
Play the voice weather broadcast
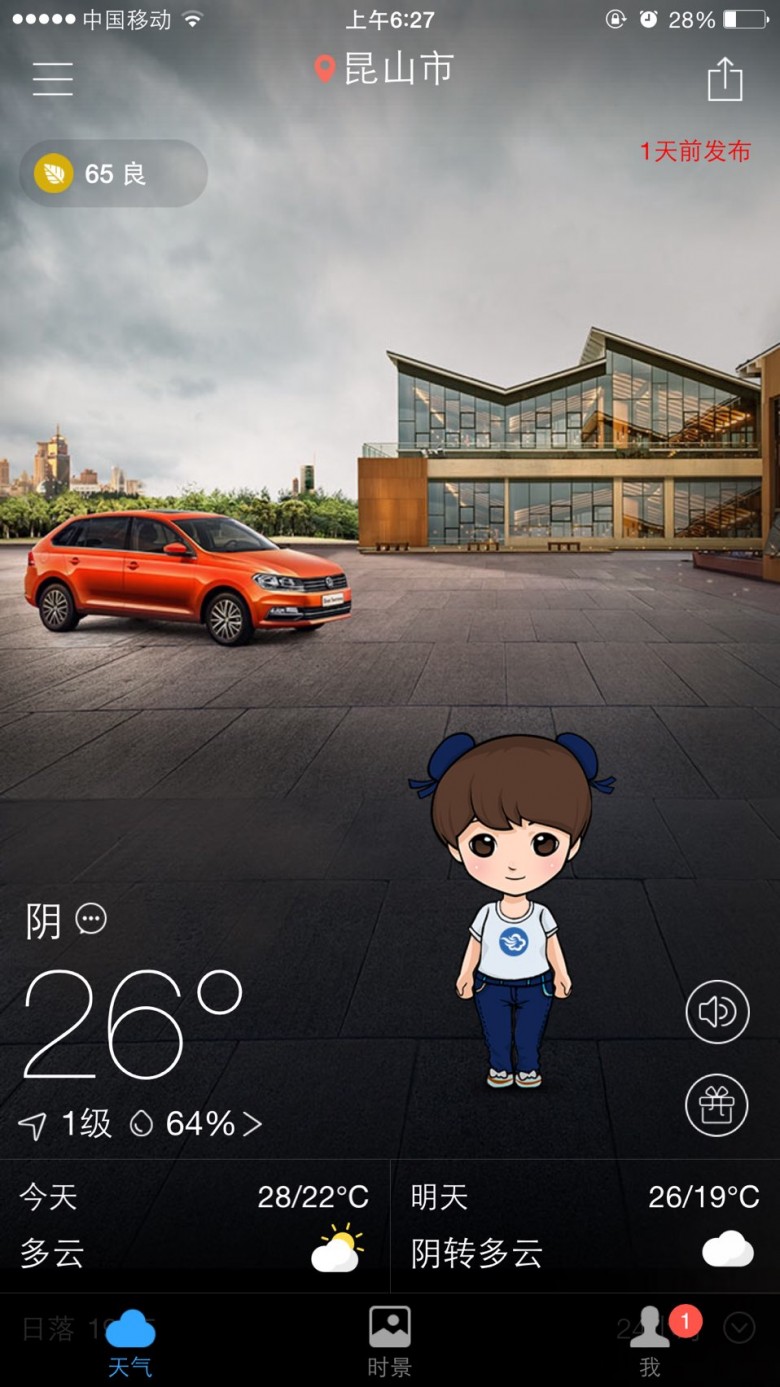pyautogui.click(x=717, y=1012)
